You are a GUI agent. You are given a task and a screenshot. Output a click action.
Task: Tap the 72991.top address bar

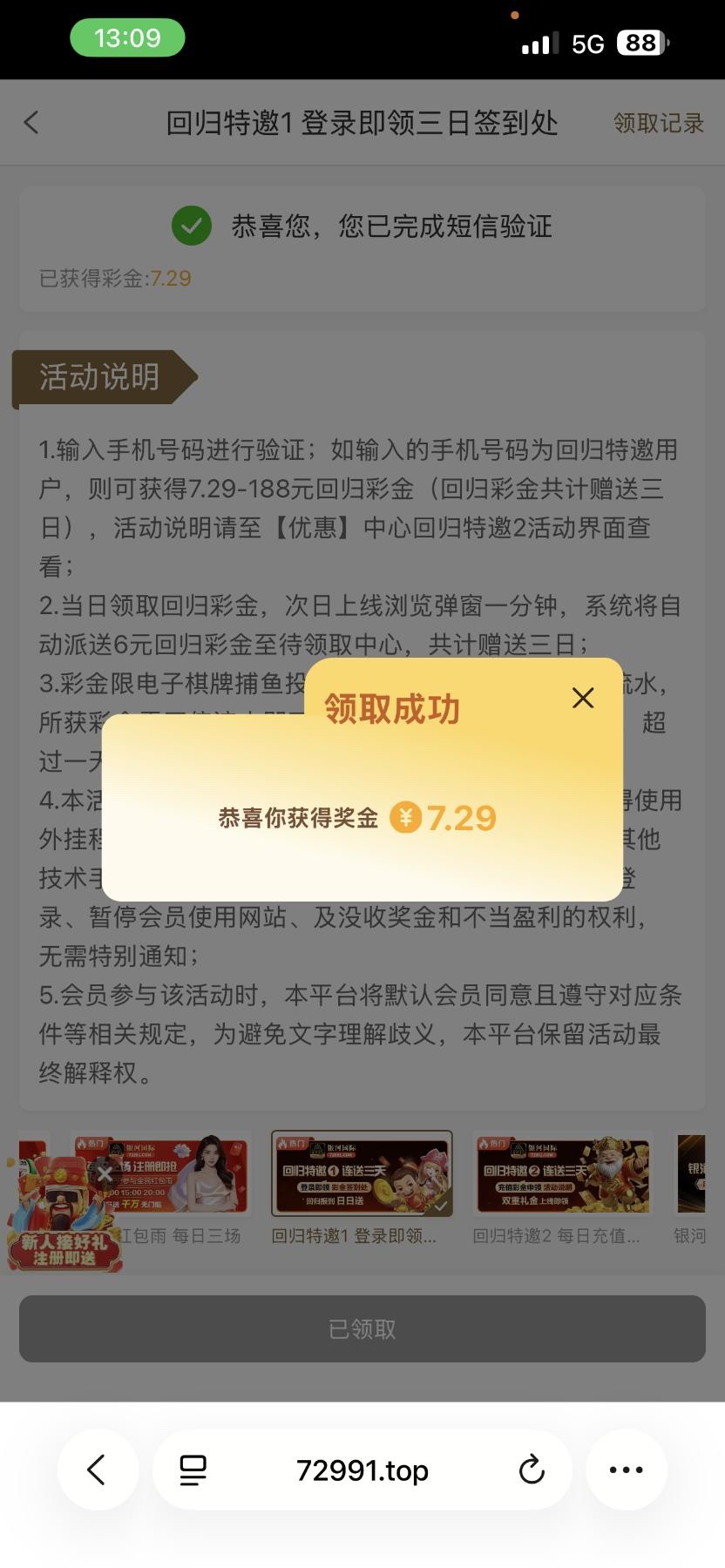(x=362, y=1470)
